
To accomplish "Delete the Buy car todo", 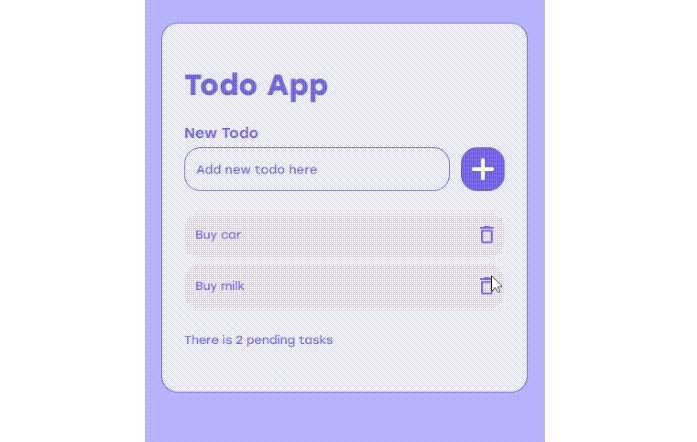I will coord(486,235).
